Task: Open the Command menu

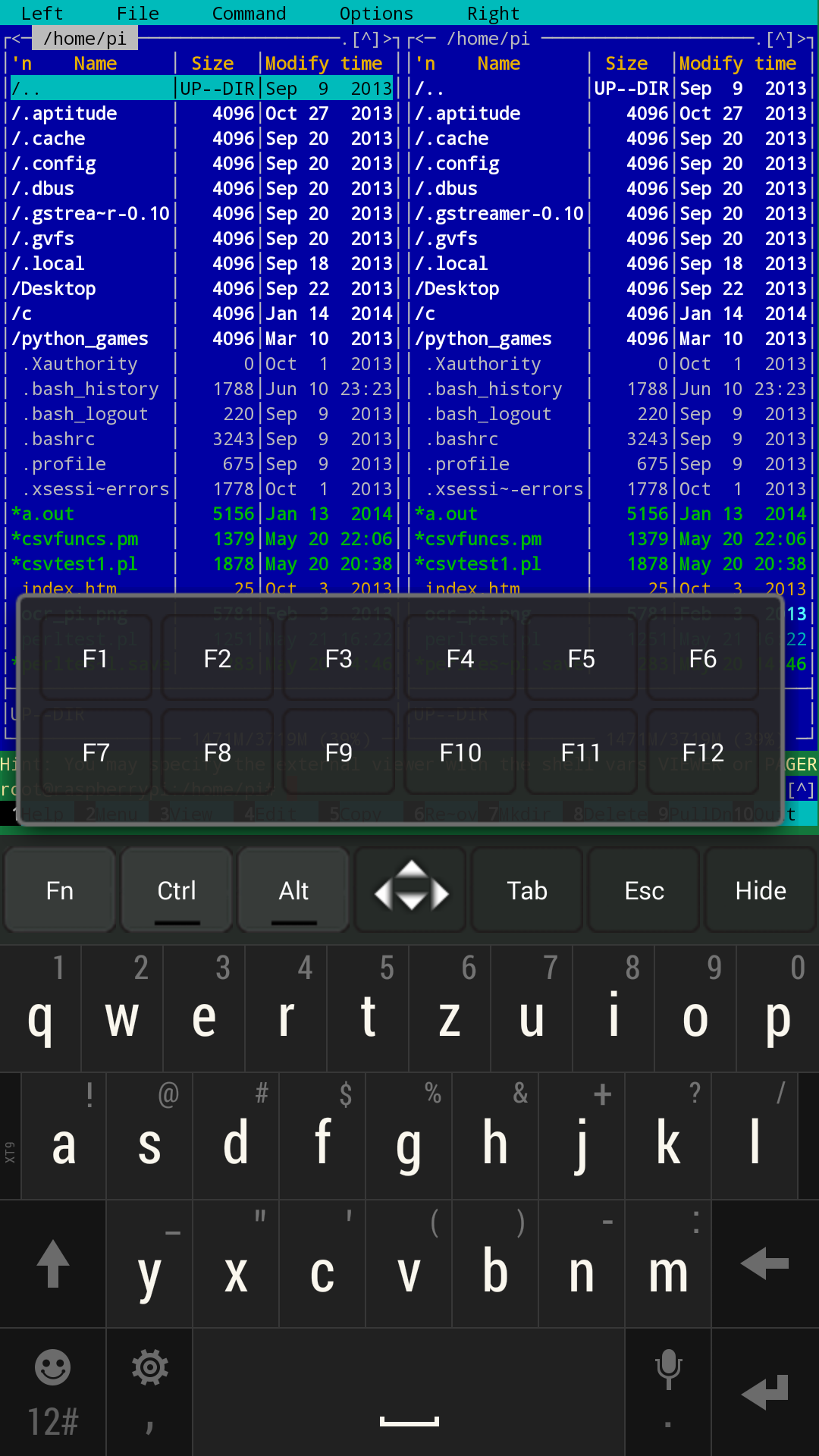Action: click(249, 13)
